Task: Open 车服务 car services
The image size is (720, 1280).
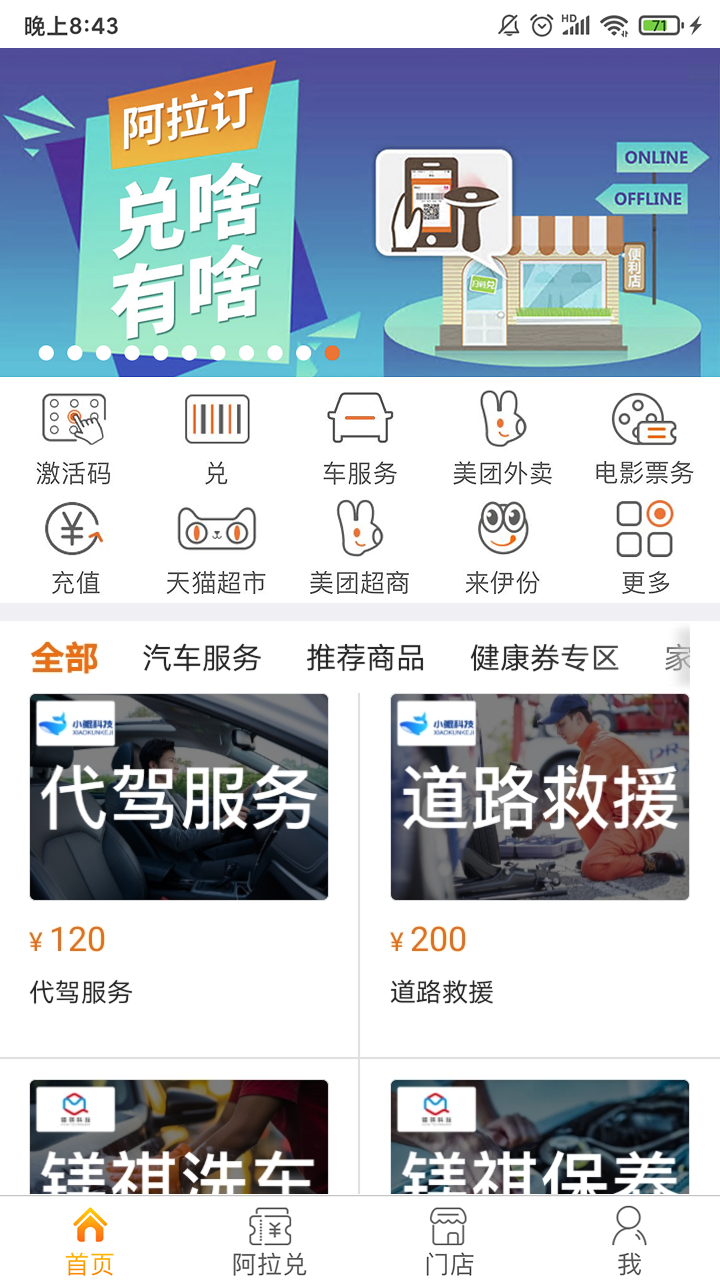Action: tap(360, 438)
